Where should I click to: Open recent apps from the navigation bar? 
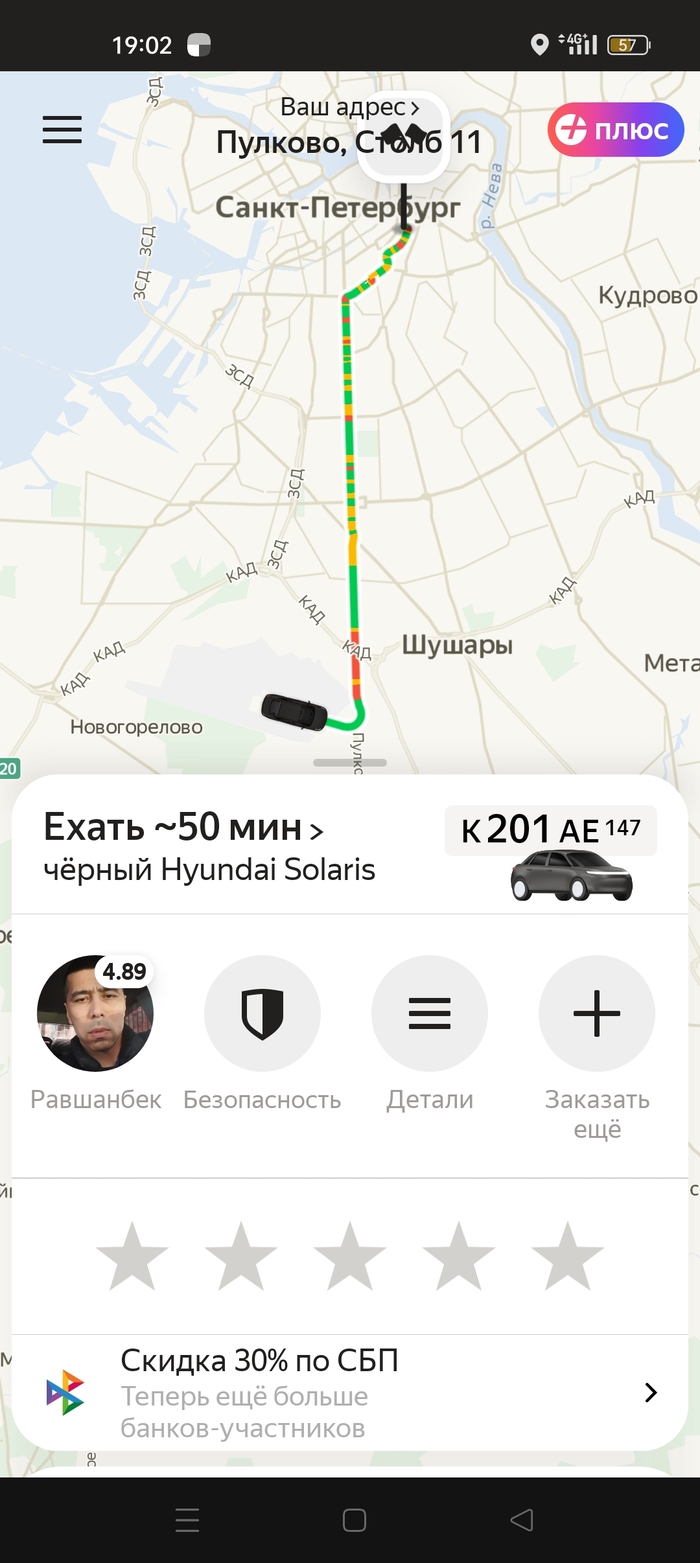[x=187, y=1521]
